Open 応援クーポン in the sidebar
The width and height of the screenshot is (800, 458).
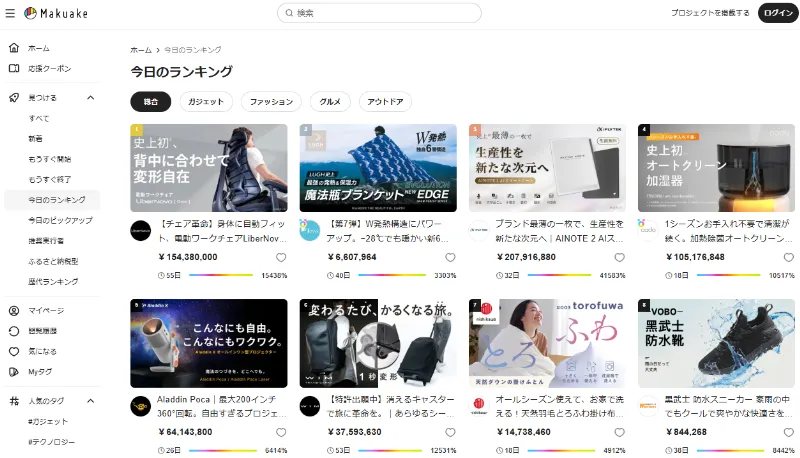(49, 68)
